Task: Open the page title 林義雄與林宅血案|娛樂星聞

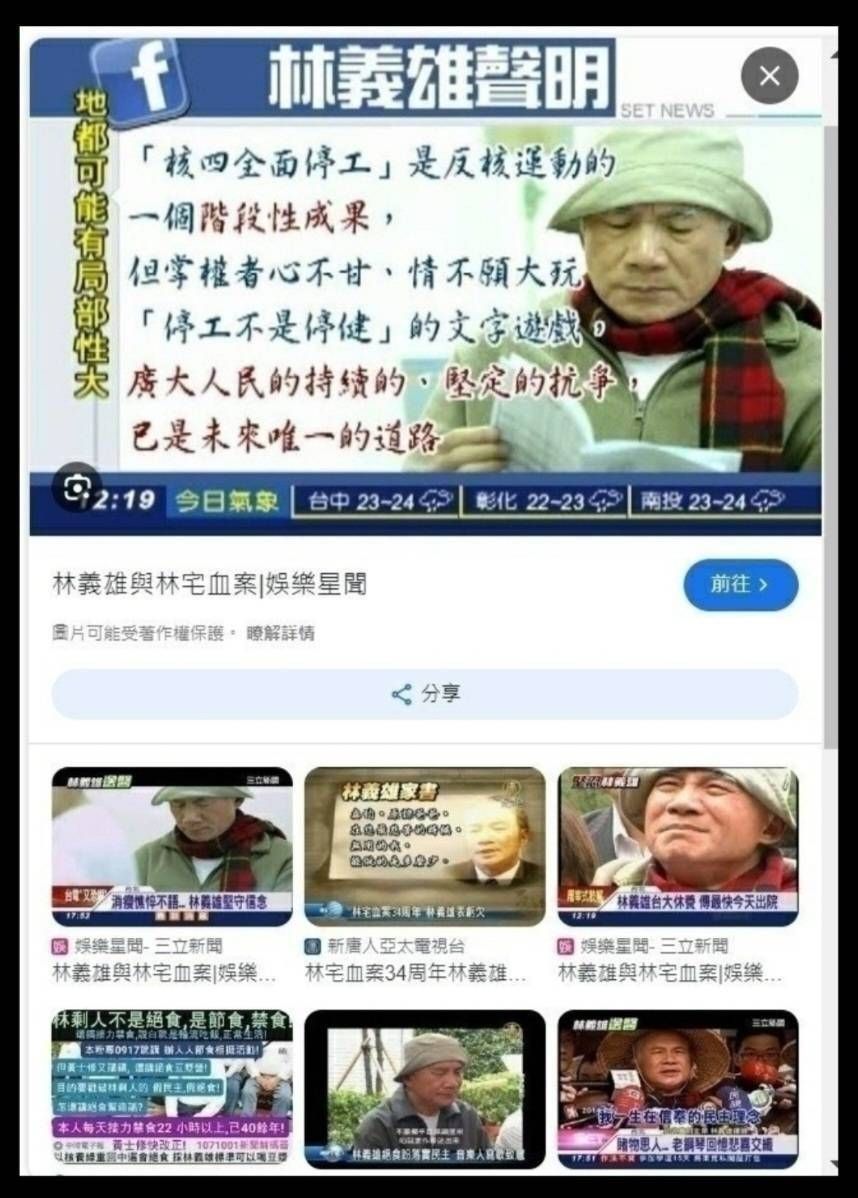Action: [x=208, y=585]
